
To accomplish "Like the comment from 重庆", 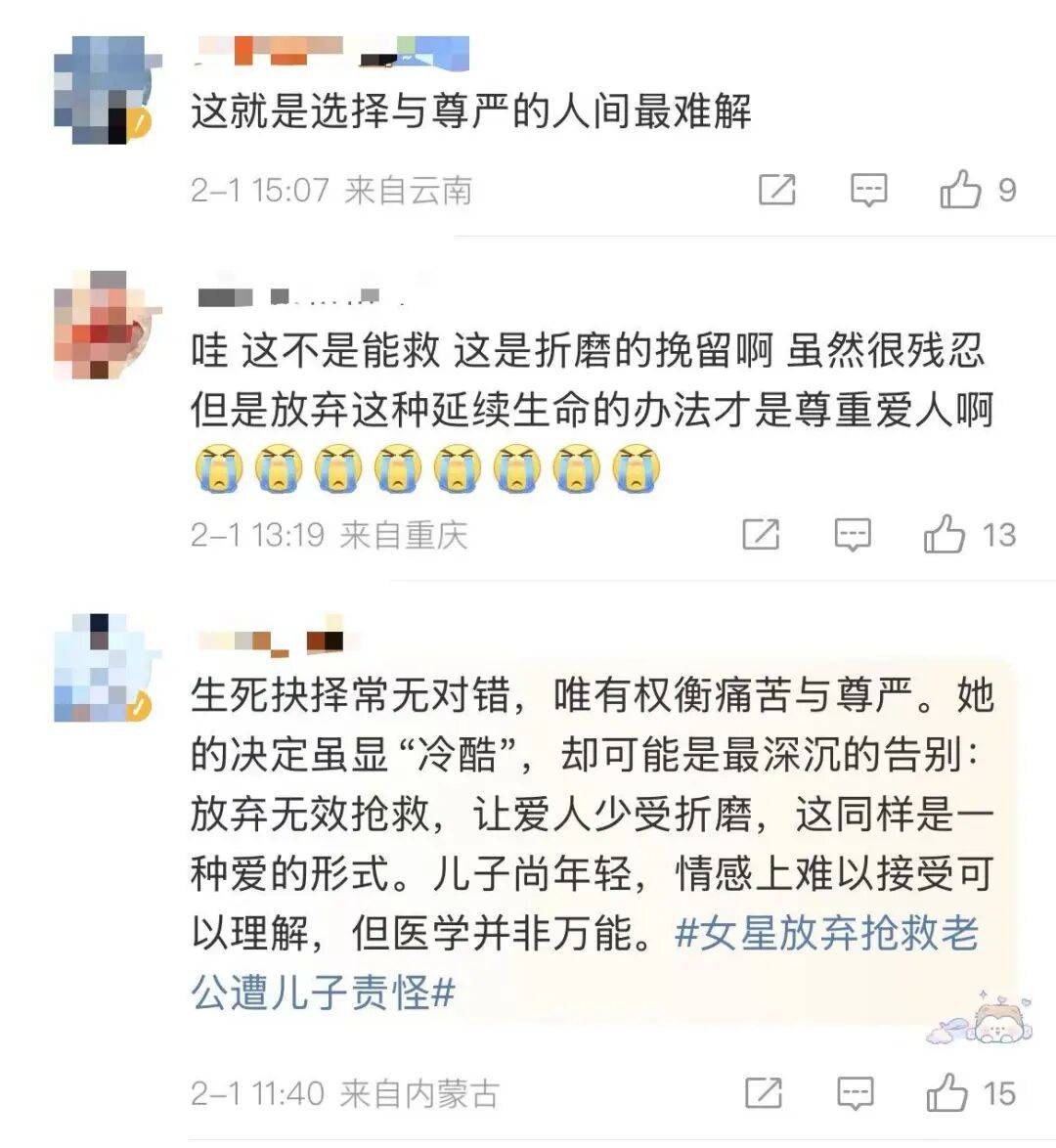I will coord(946,534).
